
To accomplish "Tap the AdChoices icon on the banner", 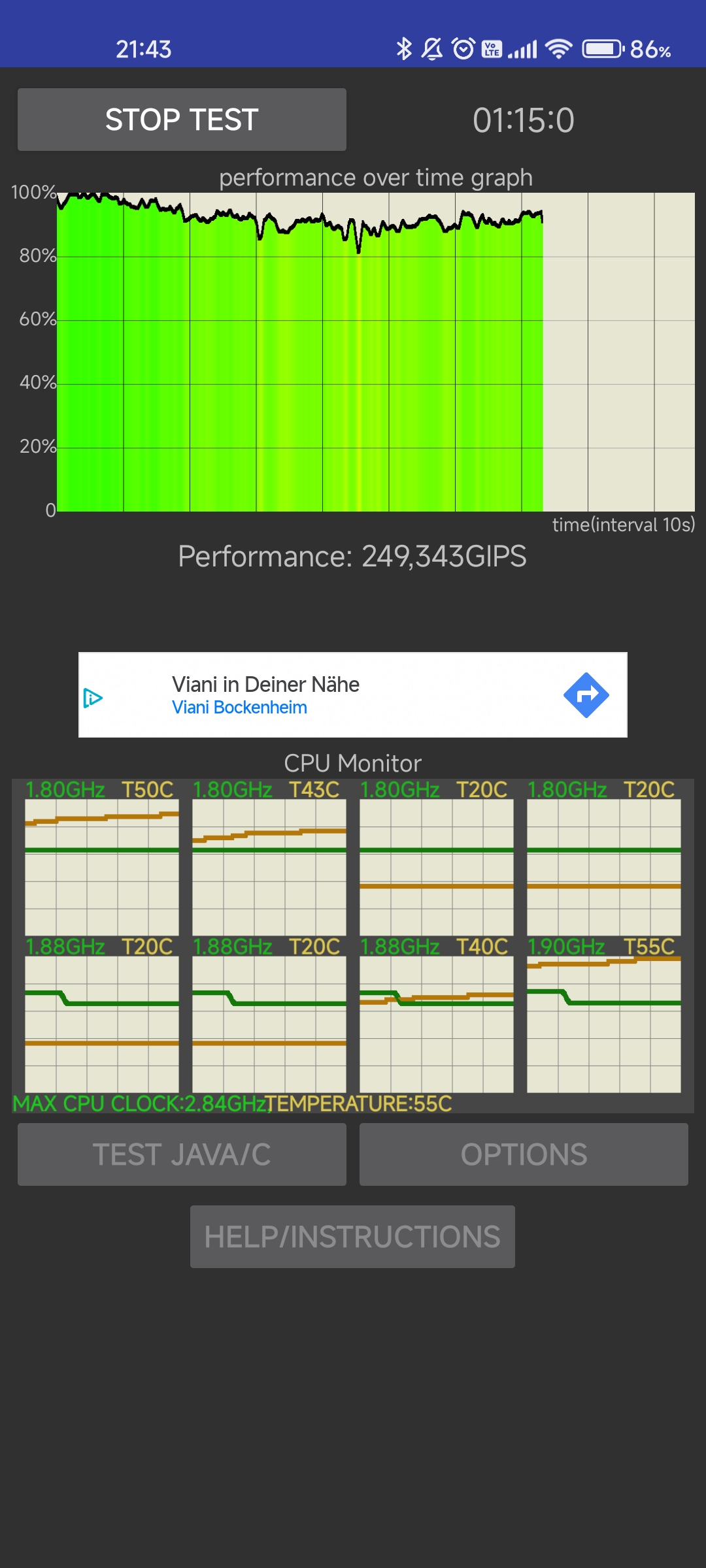I will (x=93, y=698).
